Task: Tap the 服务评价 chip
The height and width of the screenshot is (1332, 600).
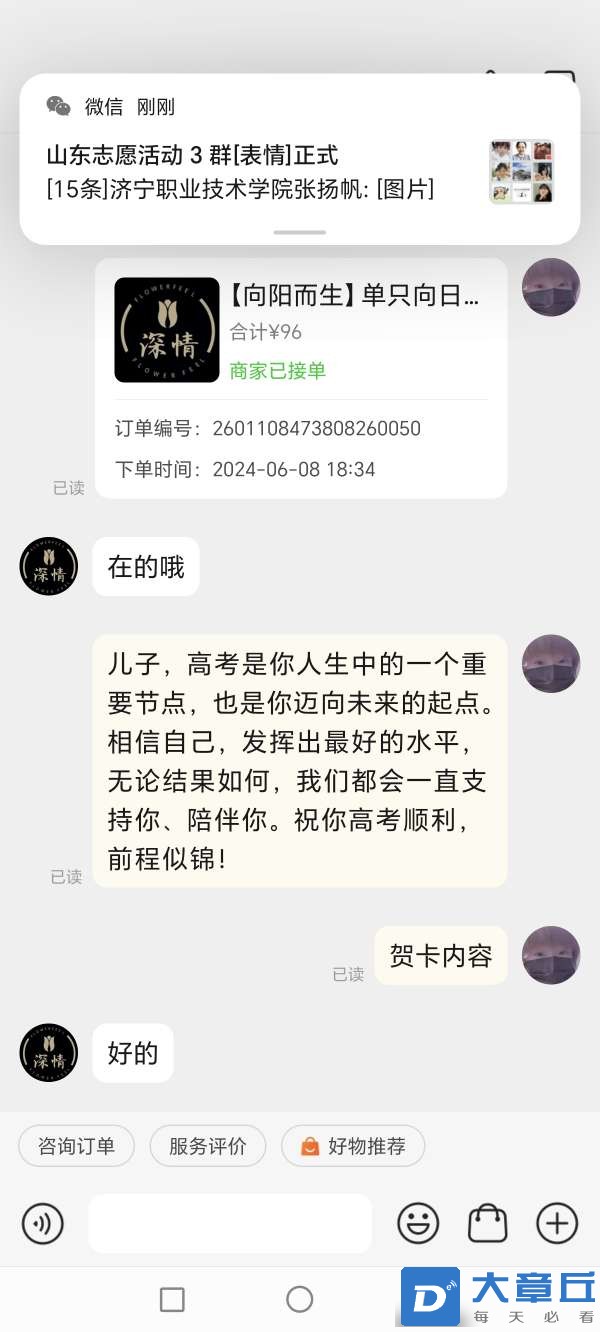Action: (207, 1146)
